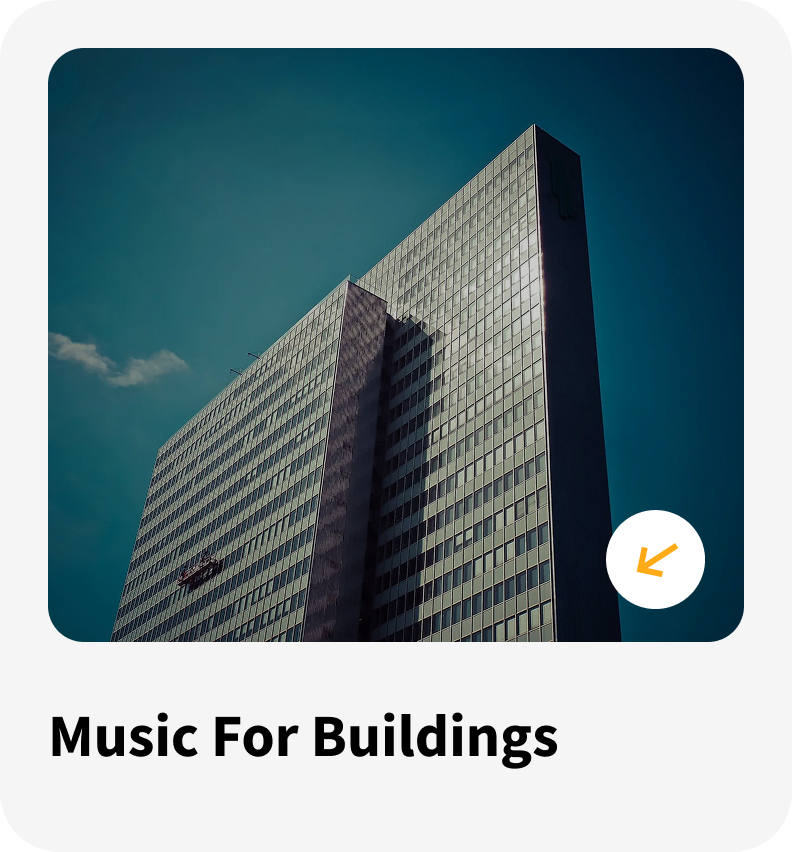Tap the orange arrow button on the cover

655,559
